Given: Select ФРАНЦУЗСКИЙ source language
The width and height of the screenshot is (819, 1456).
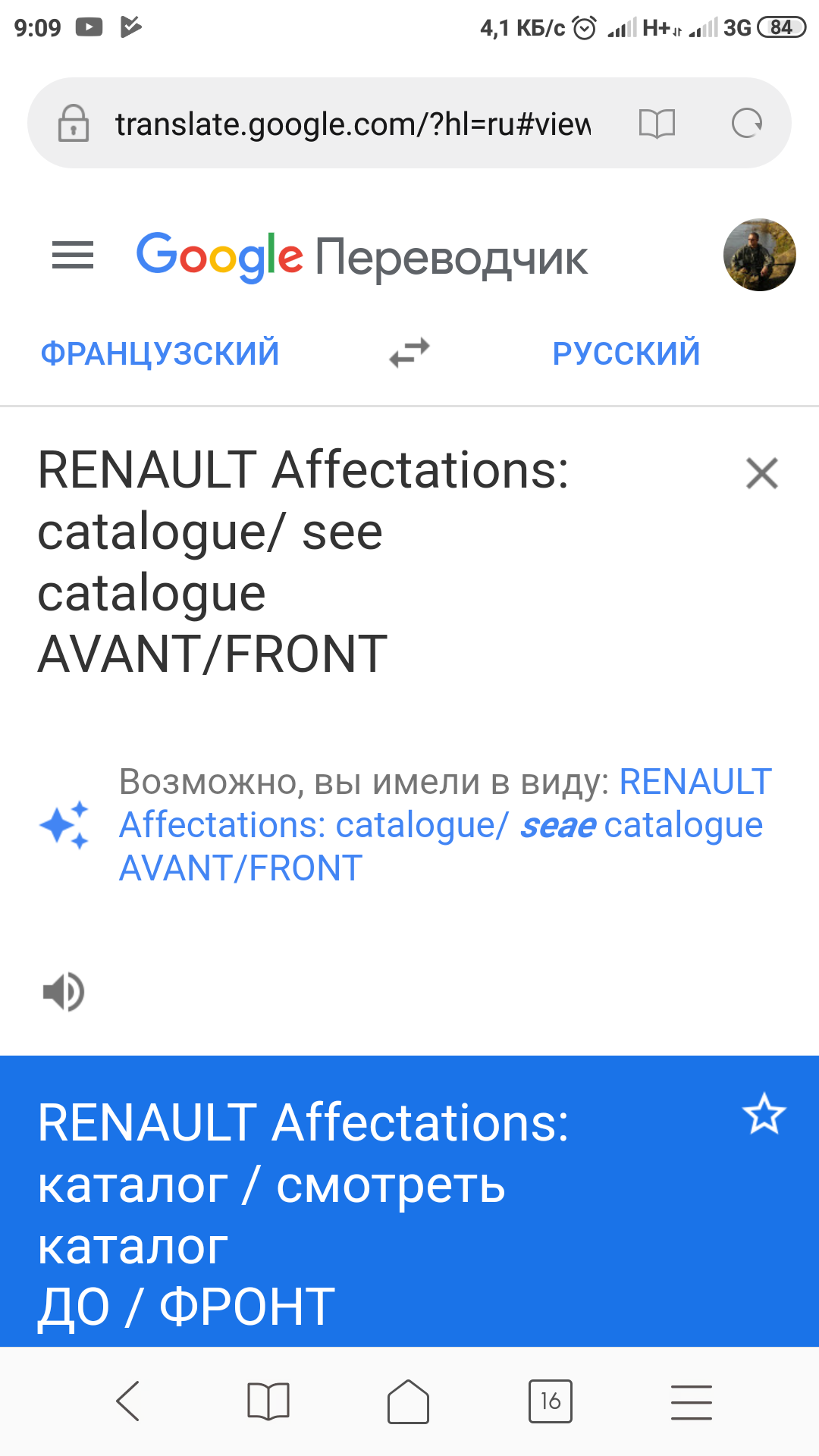Looking at the screenshot, I should 160,353.
